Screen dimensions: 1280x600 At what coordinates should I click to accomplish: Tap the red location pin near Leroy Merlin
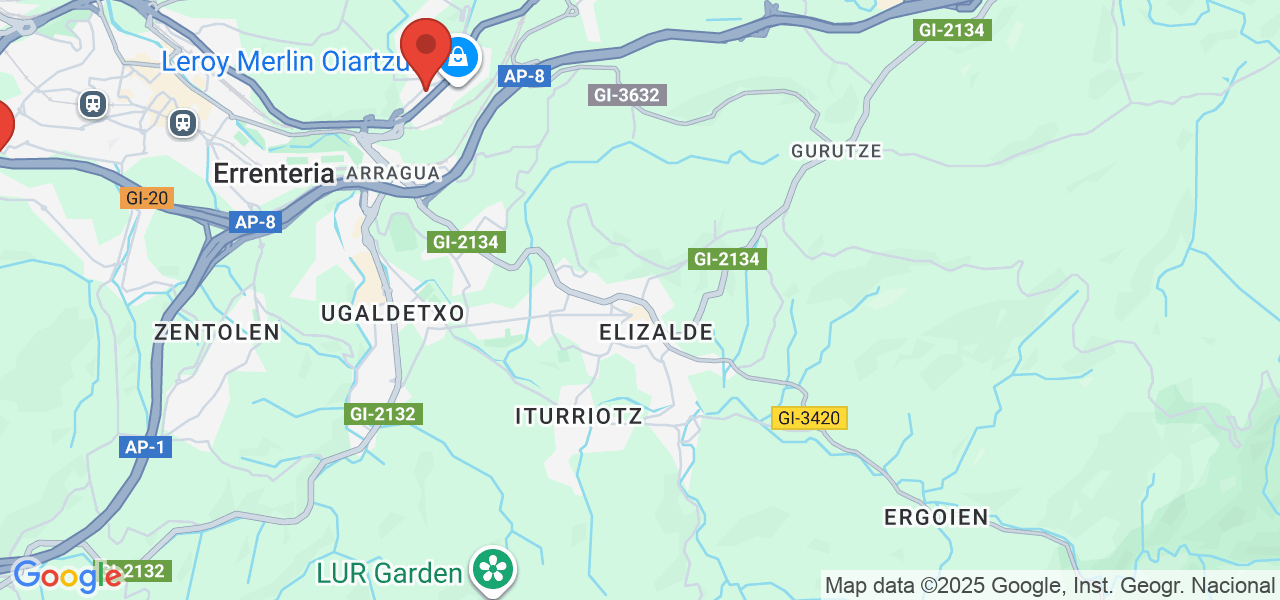click(426, 48)
